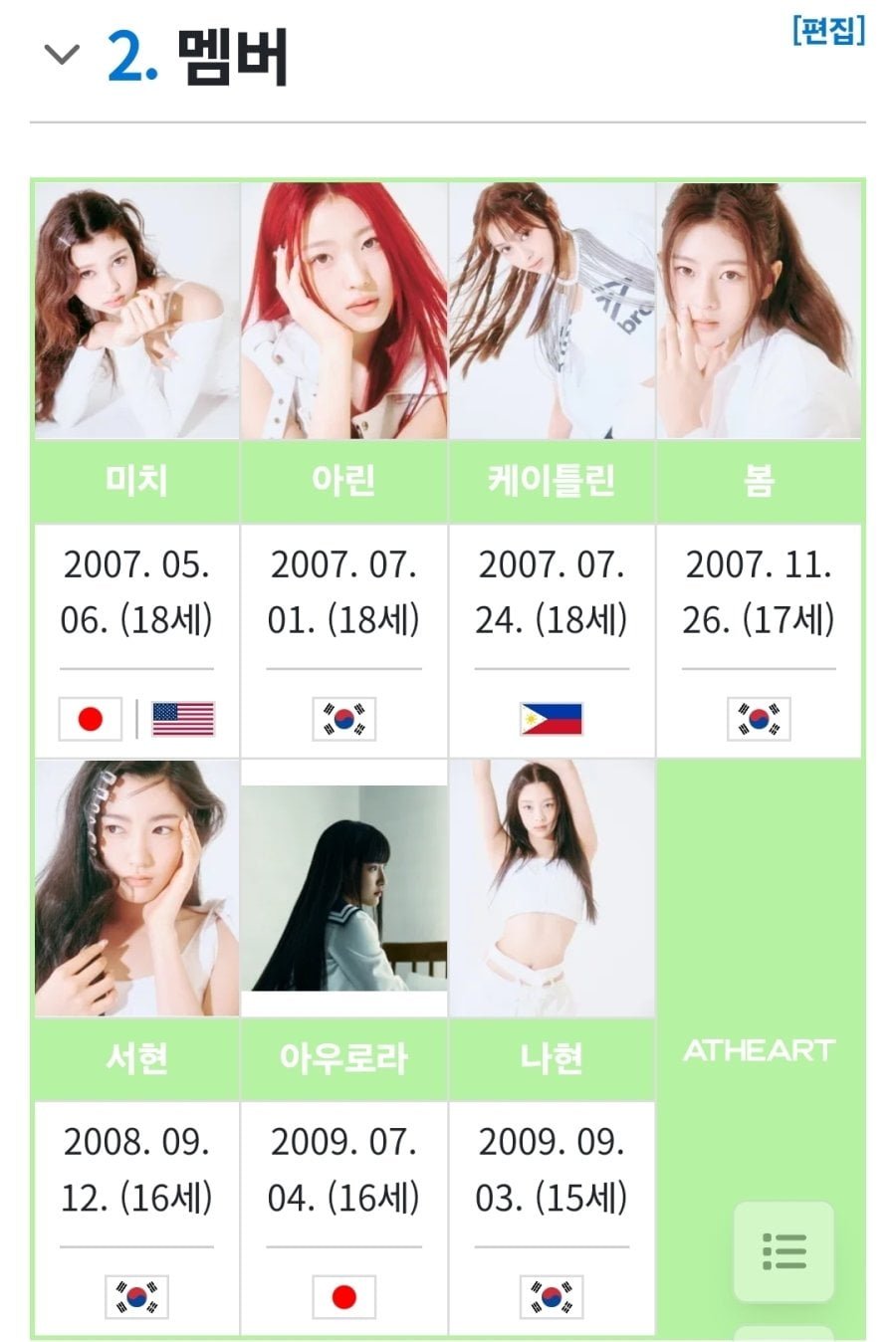
Task: Open member page for 봄
Action: point(759,481)
